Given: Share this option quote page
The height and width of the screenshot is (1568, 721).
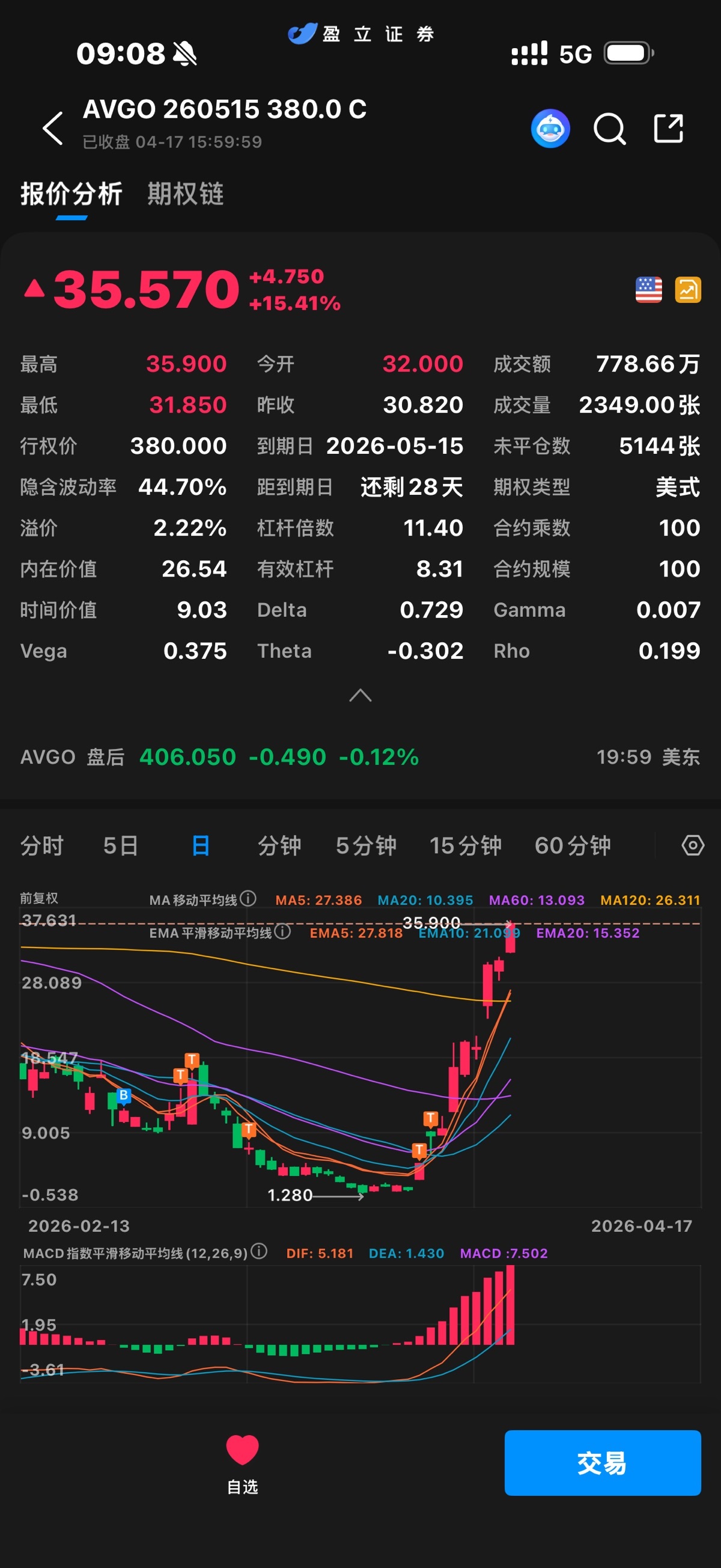Looking at the screenshot, I should [x=668, y=129].
